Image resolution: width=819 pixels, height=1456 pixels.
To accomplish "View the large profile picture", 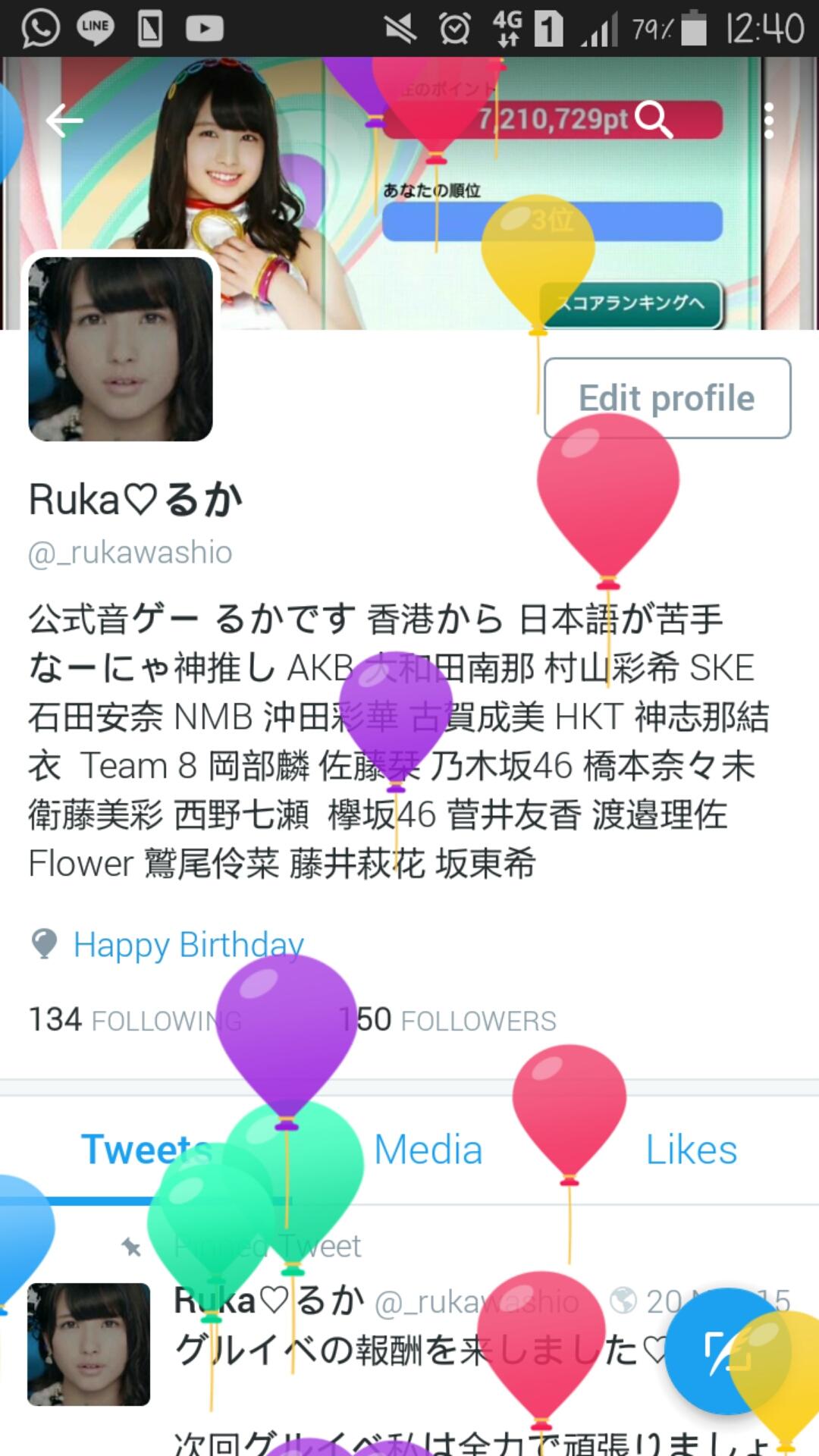I will click(x=121, y=349).
